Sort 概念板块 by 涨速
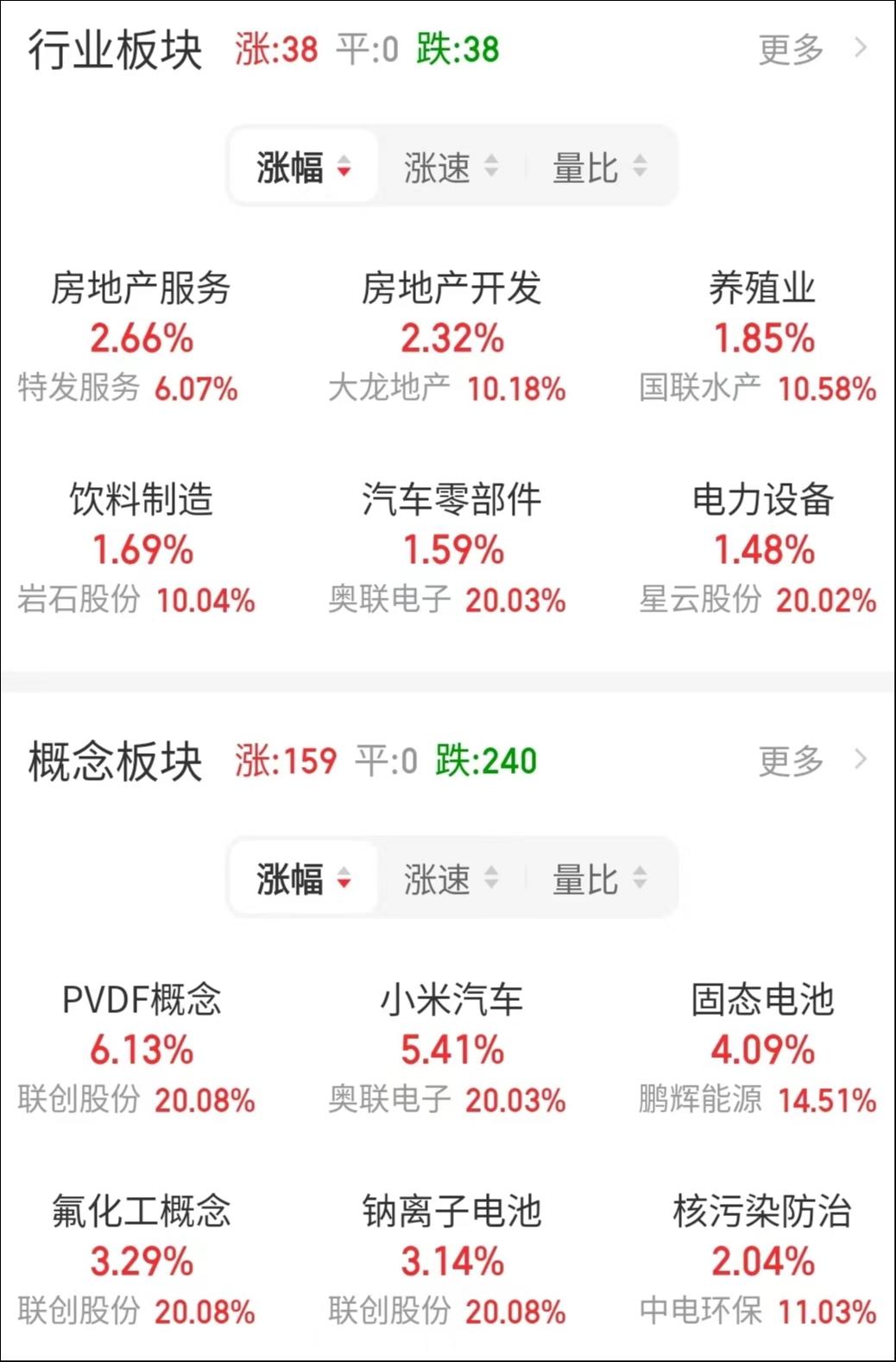 pos(451,878)
